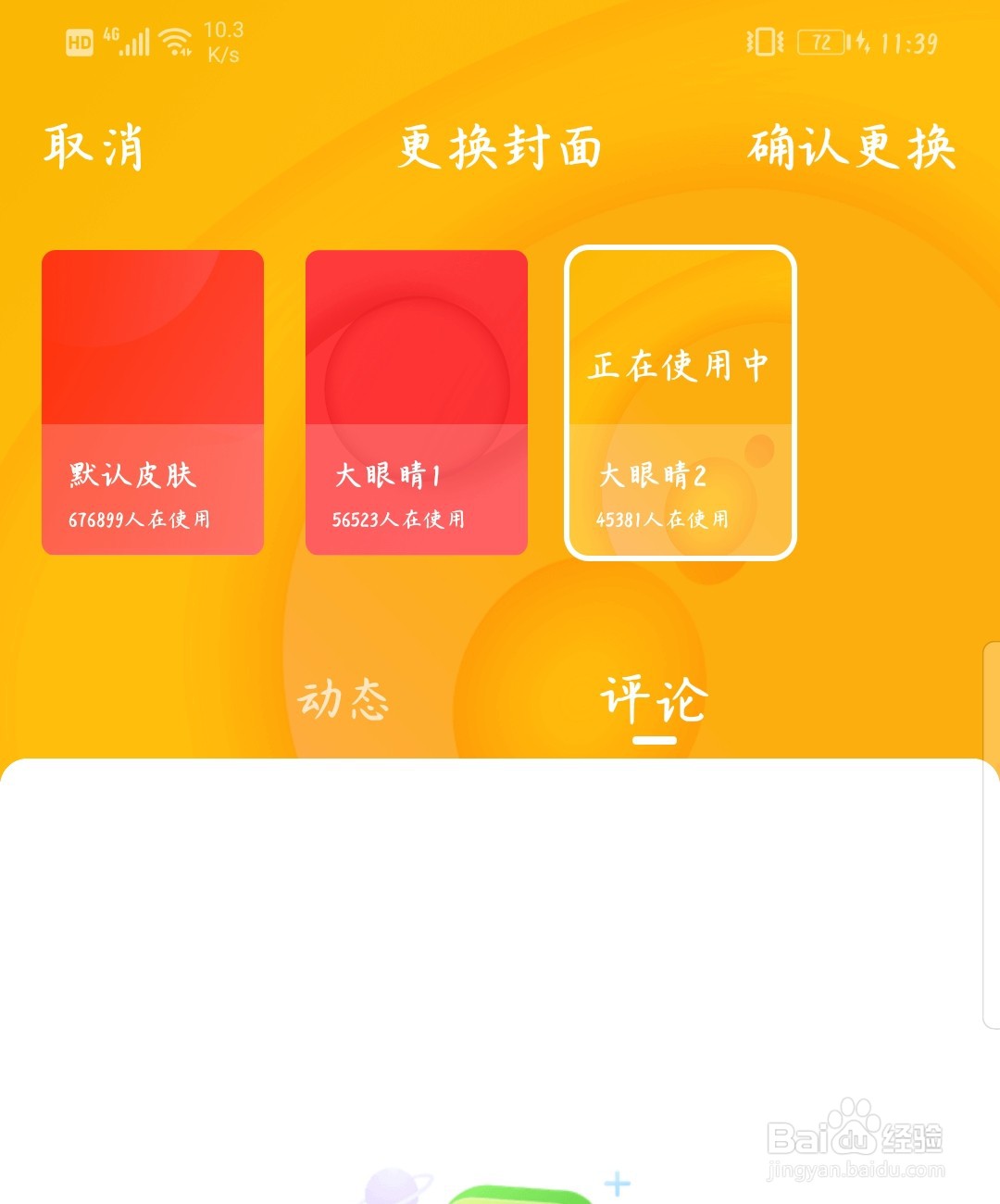Select the currently used 大眼睛2 cover
This screenshot has width=1000, height=1204.
pos(681,401)
